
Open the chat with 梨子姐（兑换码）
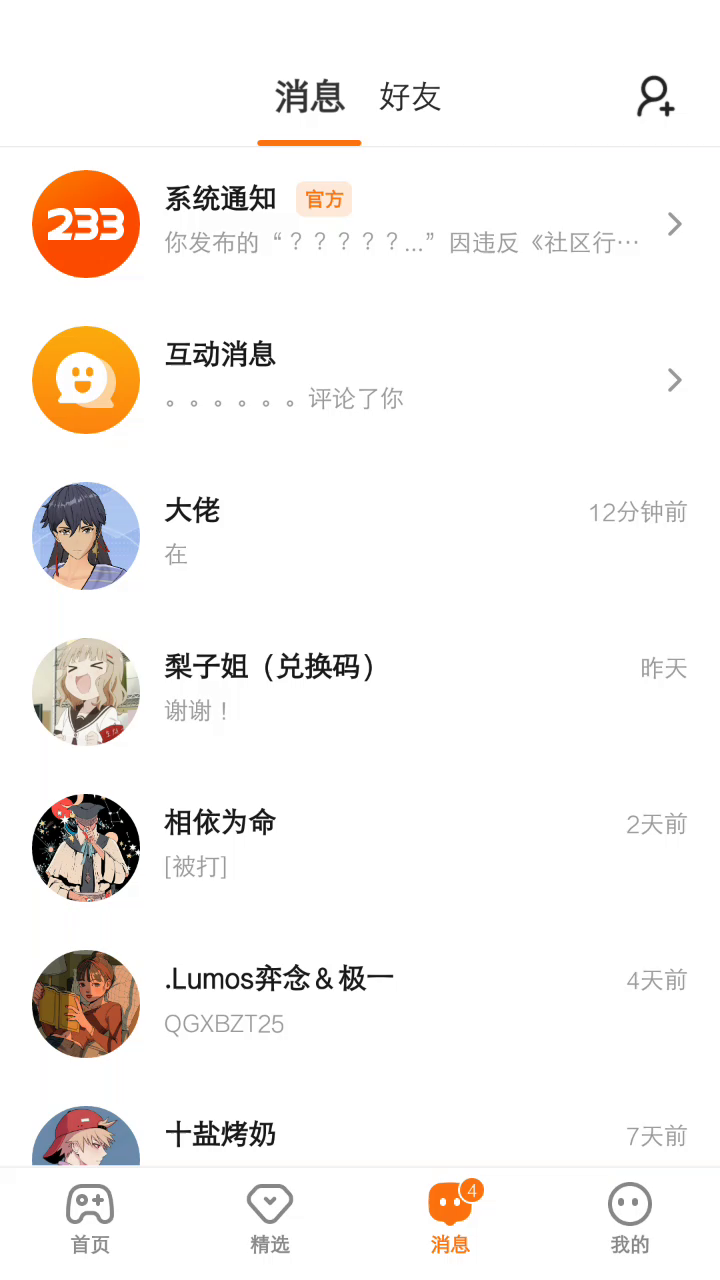coord(360,692)
